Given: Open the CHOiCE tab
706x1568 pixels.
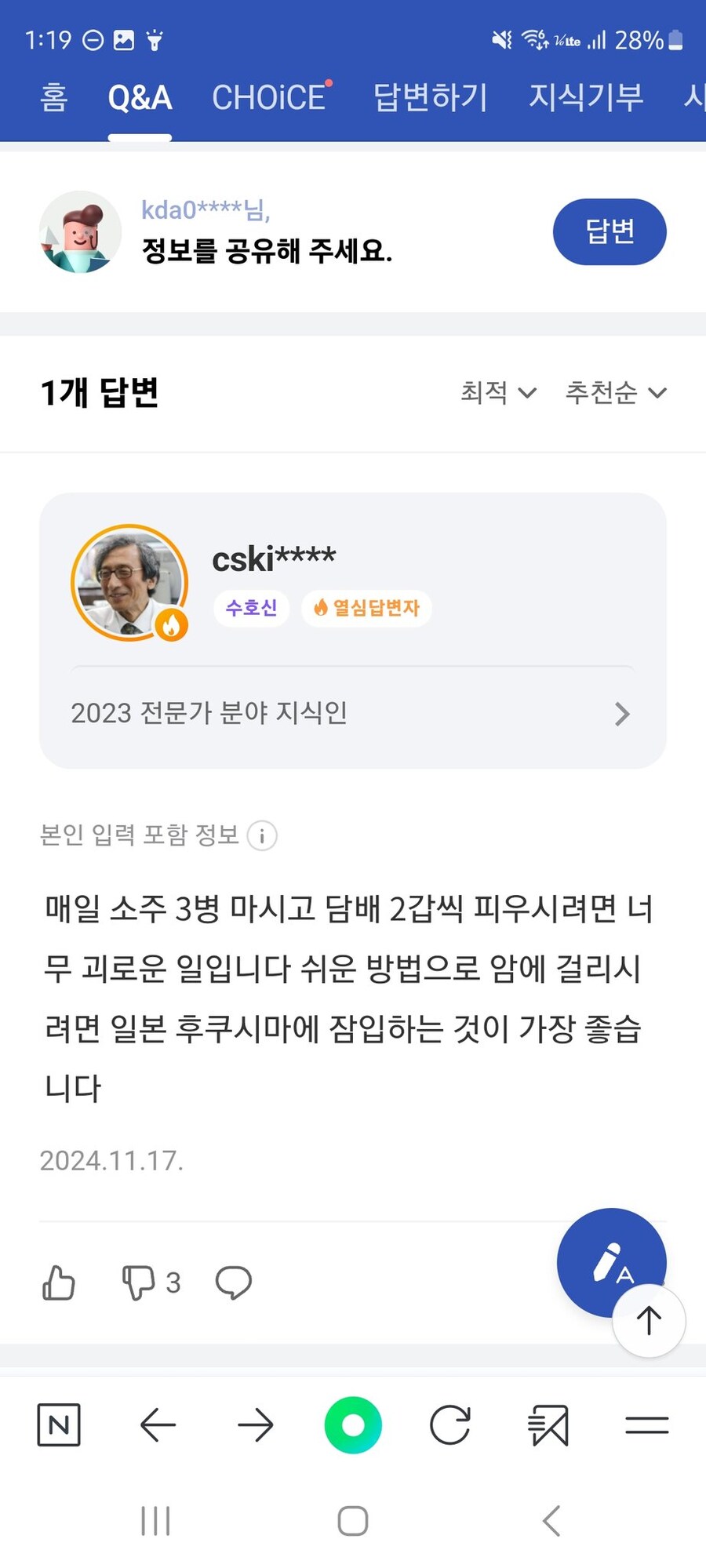Looking at the screenshot, I should coord(271,98).
